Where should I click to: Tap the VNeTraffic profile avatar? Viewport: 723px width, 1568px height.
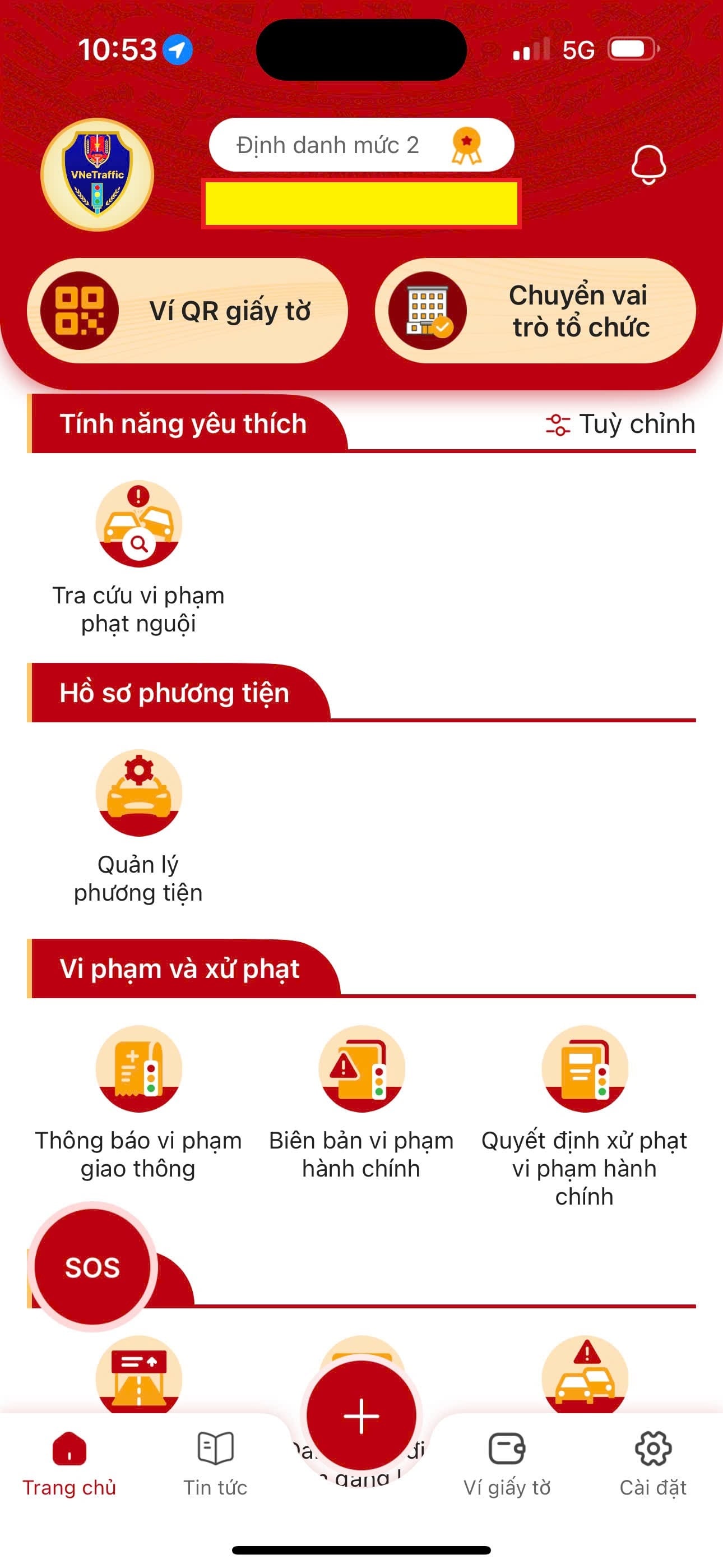[x=98, y=175]
